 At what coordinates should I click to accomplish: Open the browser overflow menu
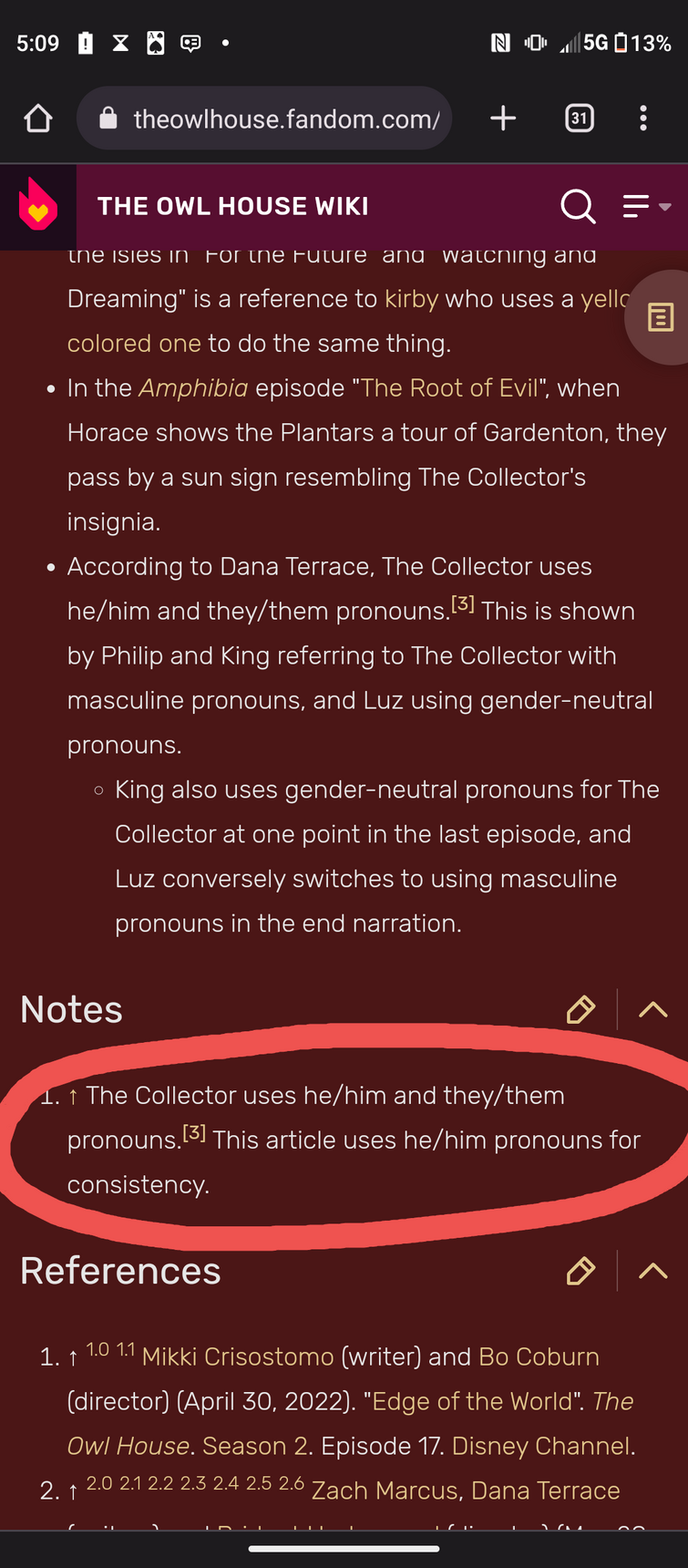(643, 119)
